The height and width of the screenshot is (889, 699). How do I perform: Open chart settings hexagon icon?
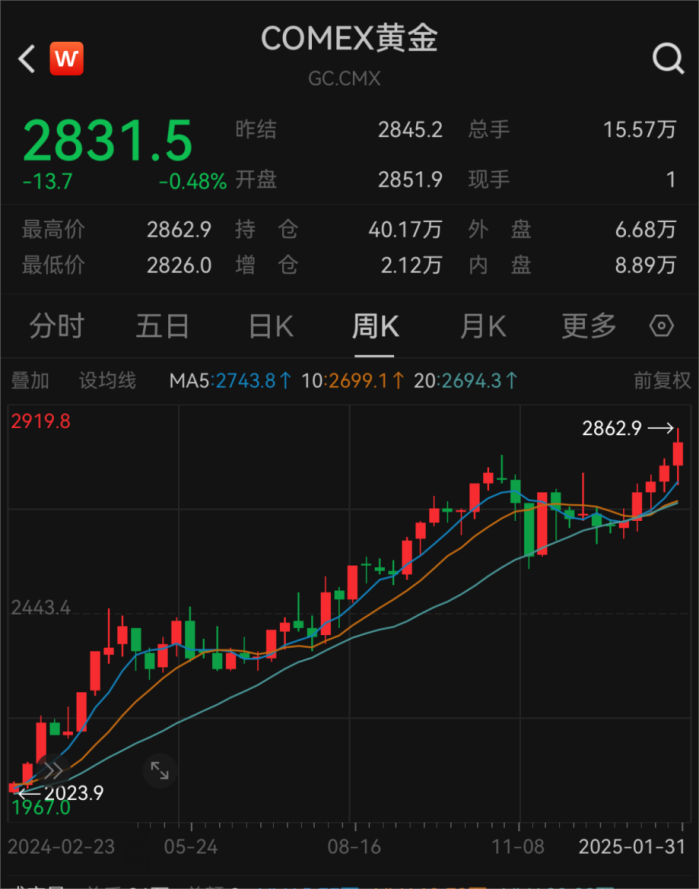point(662,326)
